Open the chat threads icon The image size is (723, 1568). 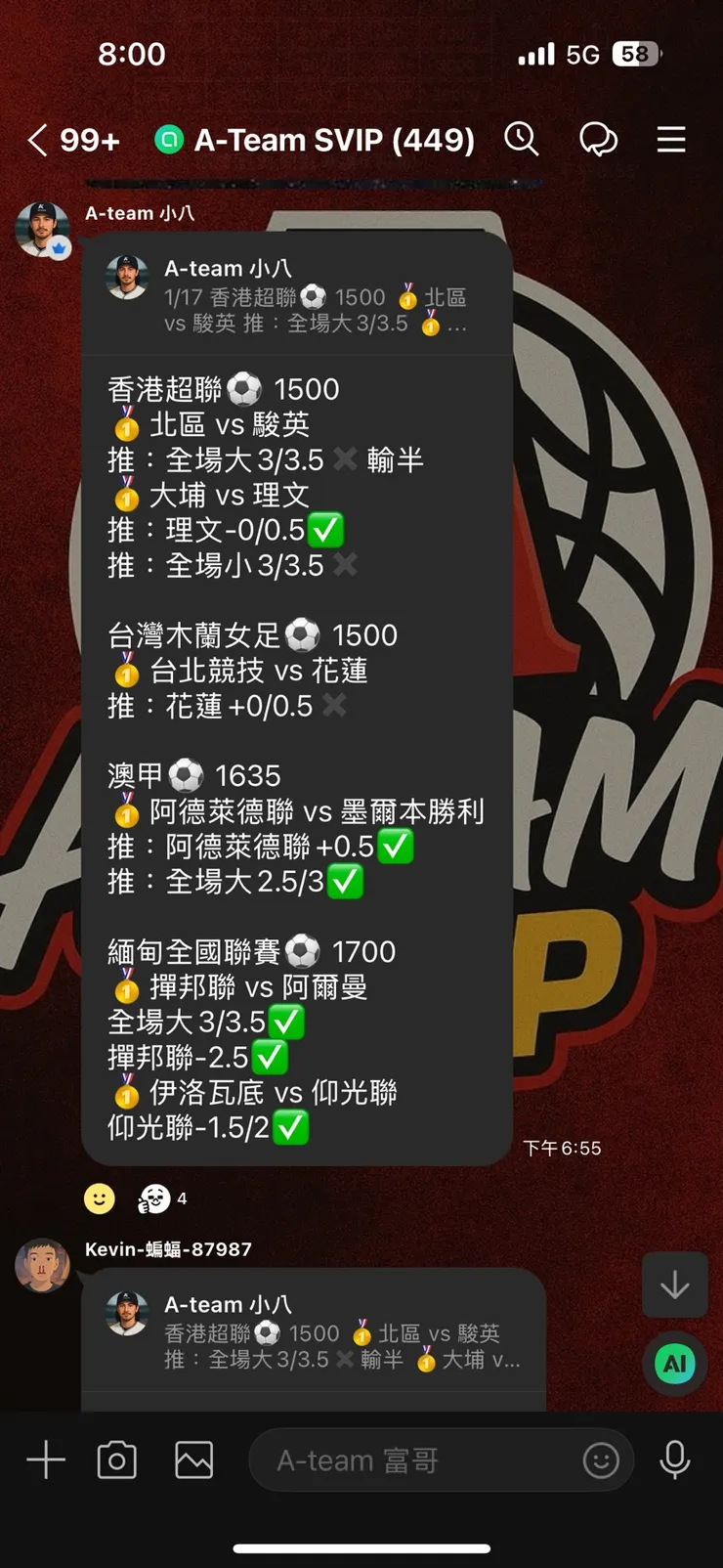click(x=598, y=140)
